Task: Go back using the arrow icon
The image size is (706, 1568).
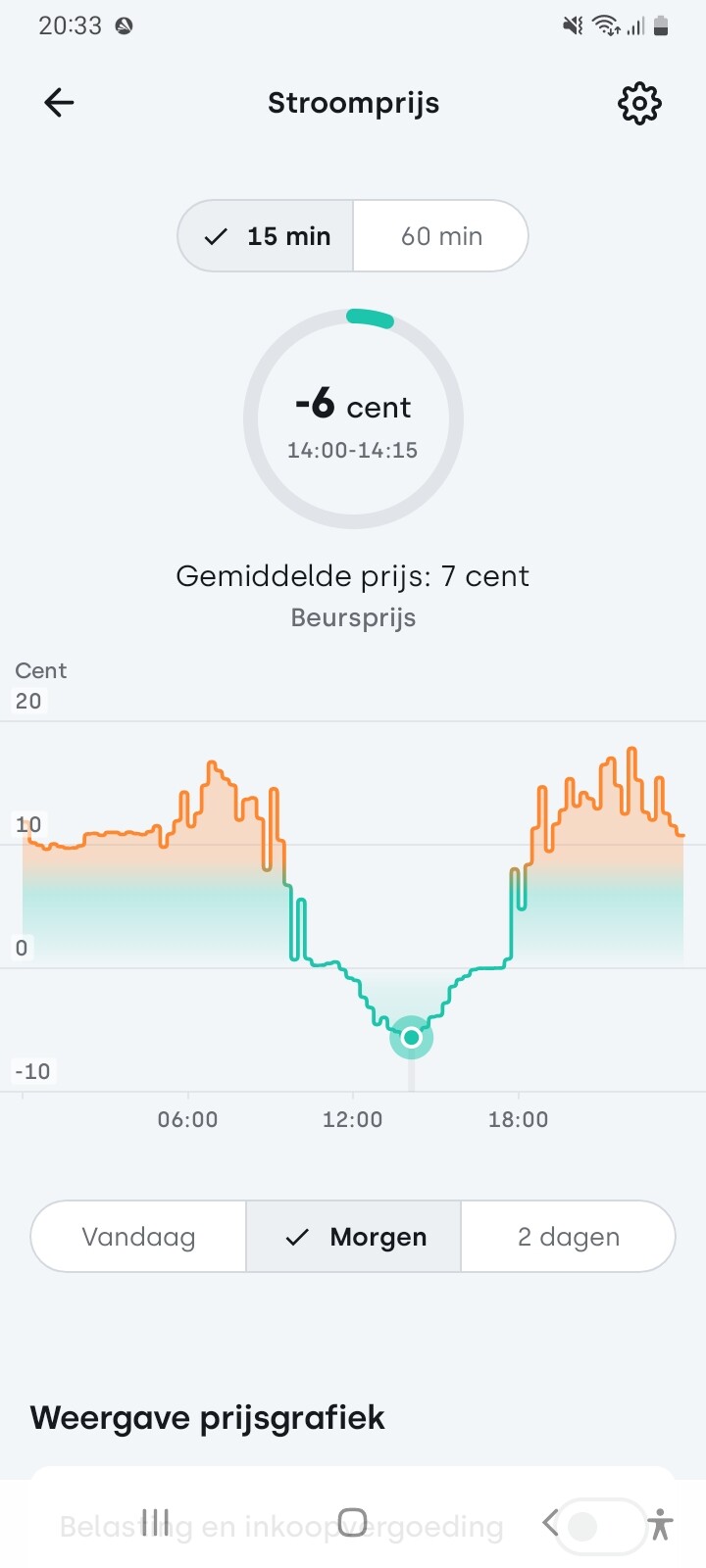Action: pyautogui.click(x=59, y=103)
